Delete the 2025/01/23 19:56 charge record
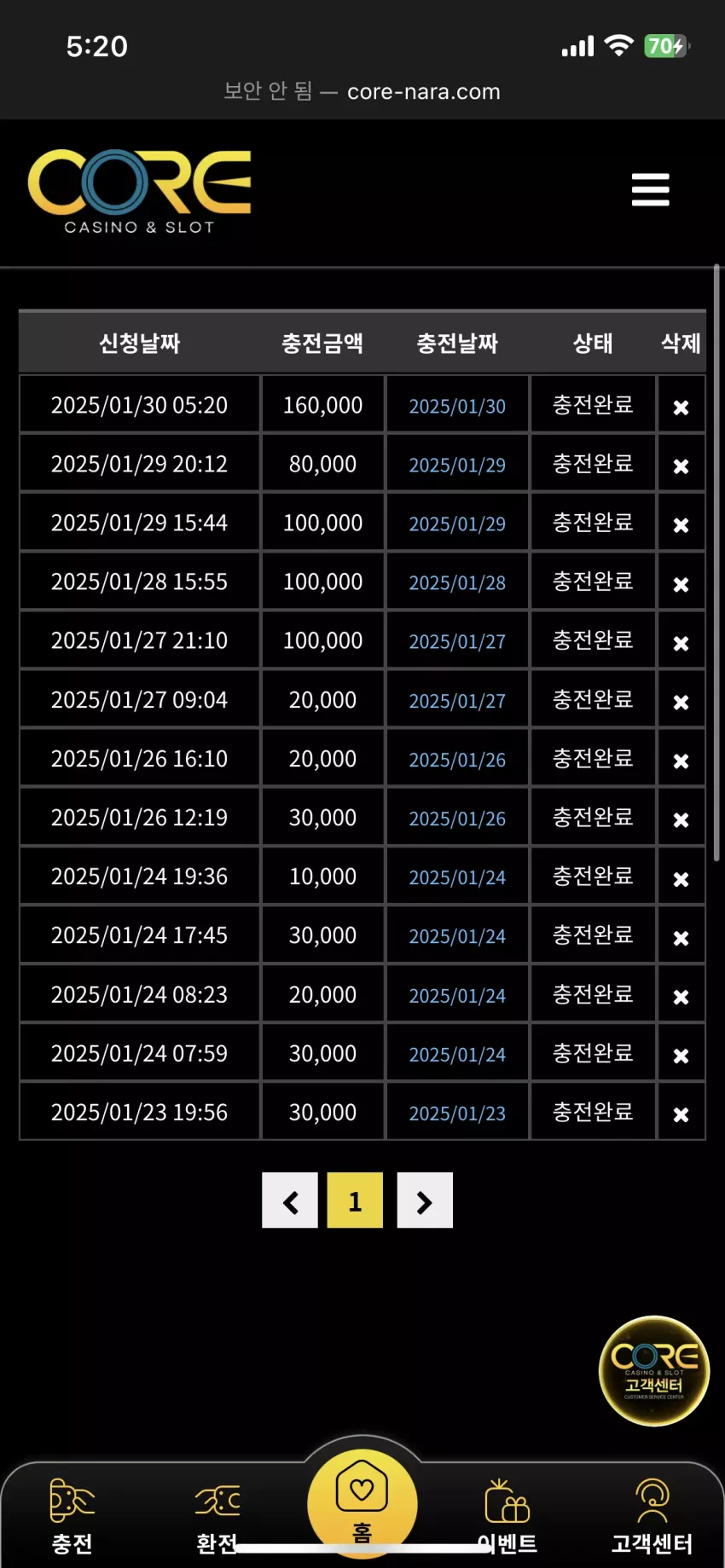Viewport: 725px width, 1568px height. [x=681, y=1114]
